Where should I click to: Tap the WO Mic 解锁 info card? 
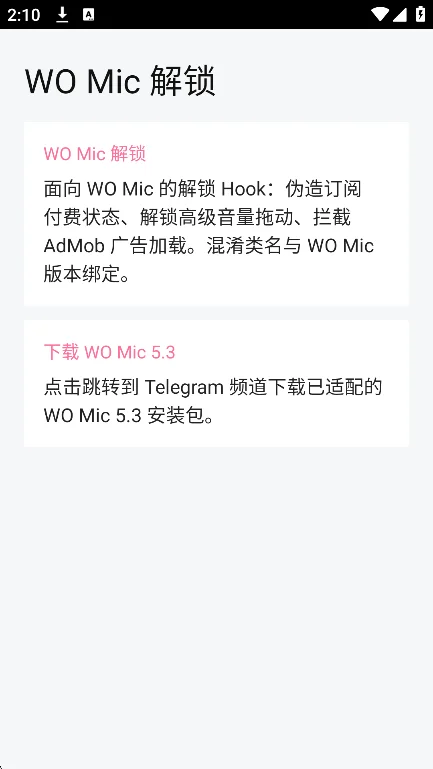click(x=216, y=214)
